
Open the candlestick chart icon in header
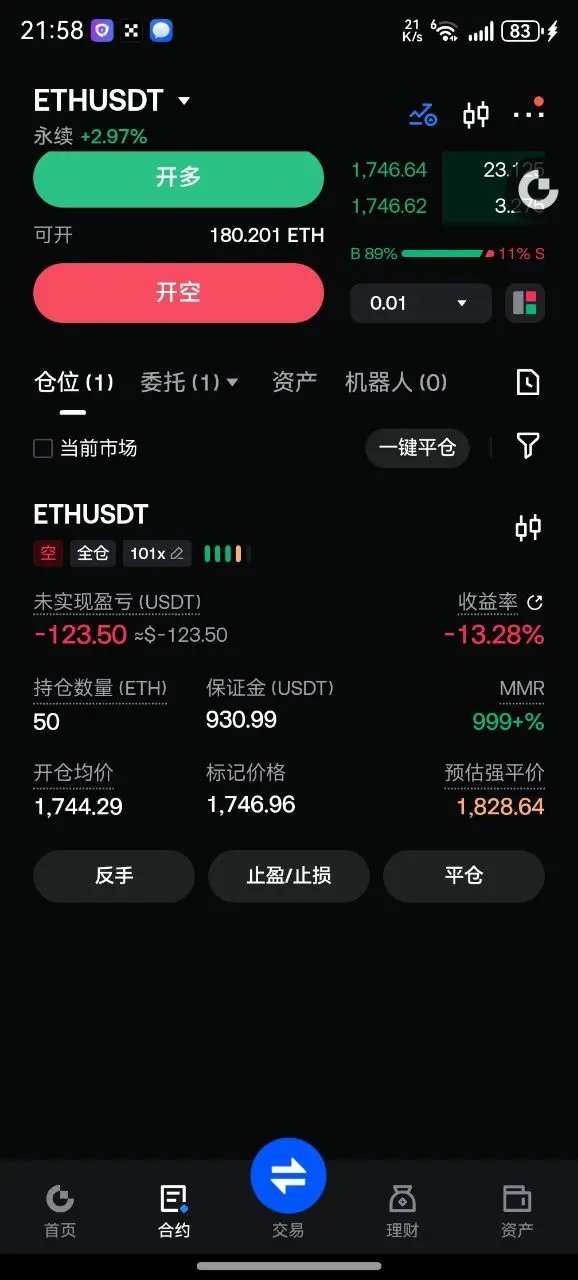pos(476,115)
